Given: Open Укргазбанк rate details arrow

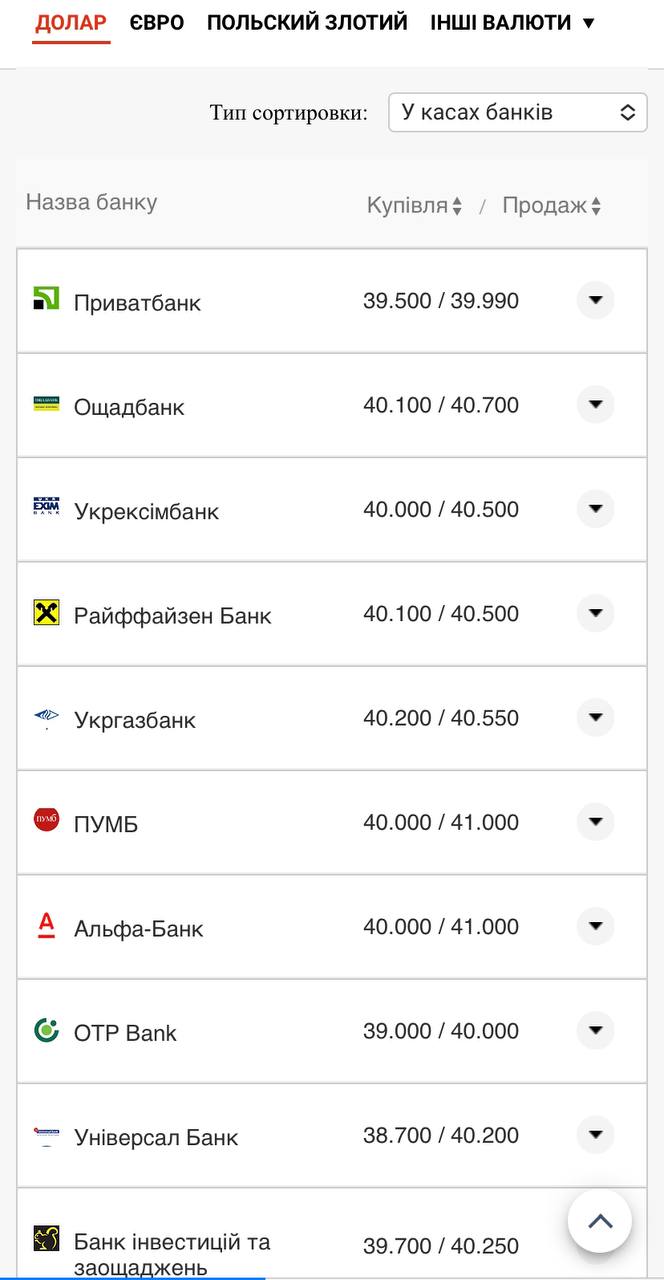Looking at the screenshot, I should [x=596, y=717].
